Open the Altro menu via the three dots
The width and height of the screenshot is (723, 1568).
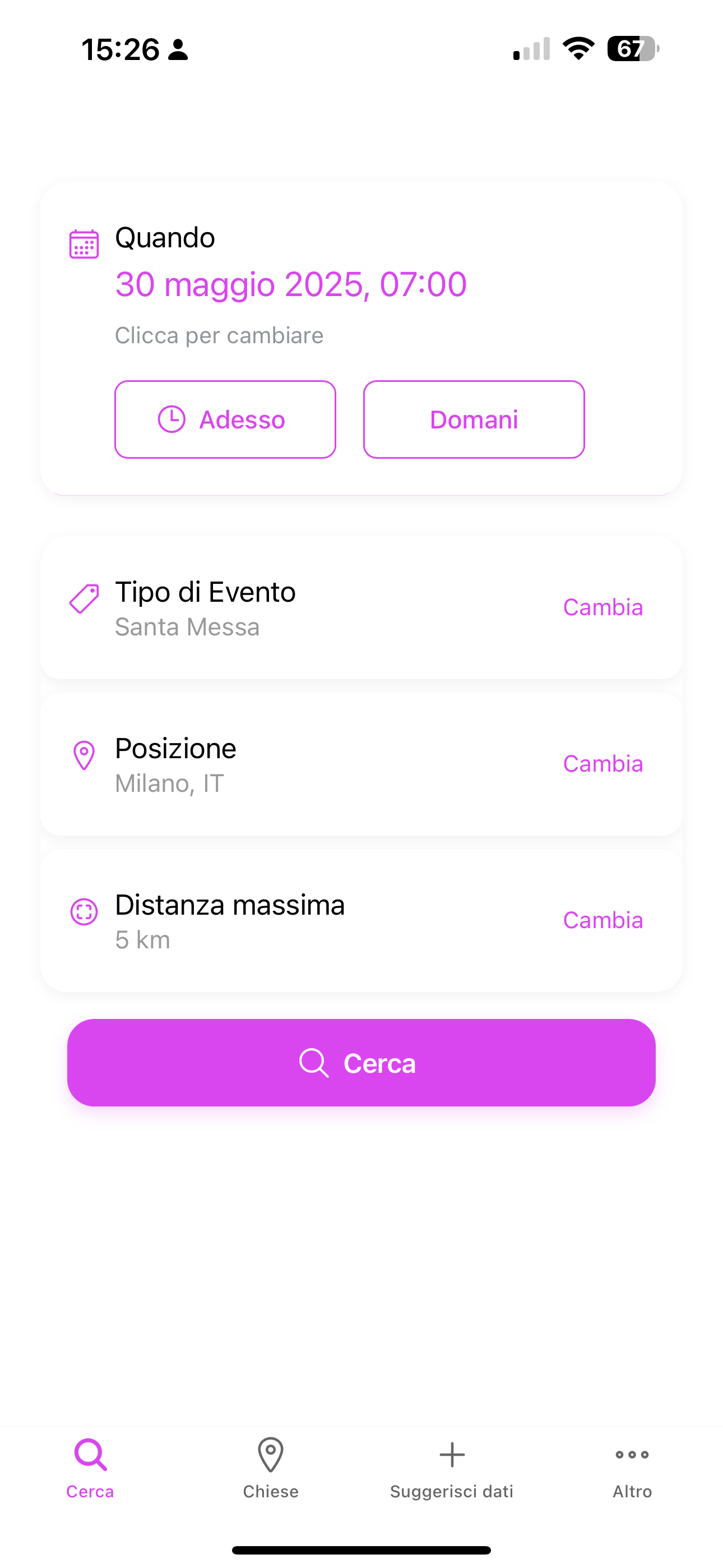[632, 1455]
